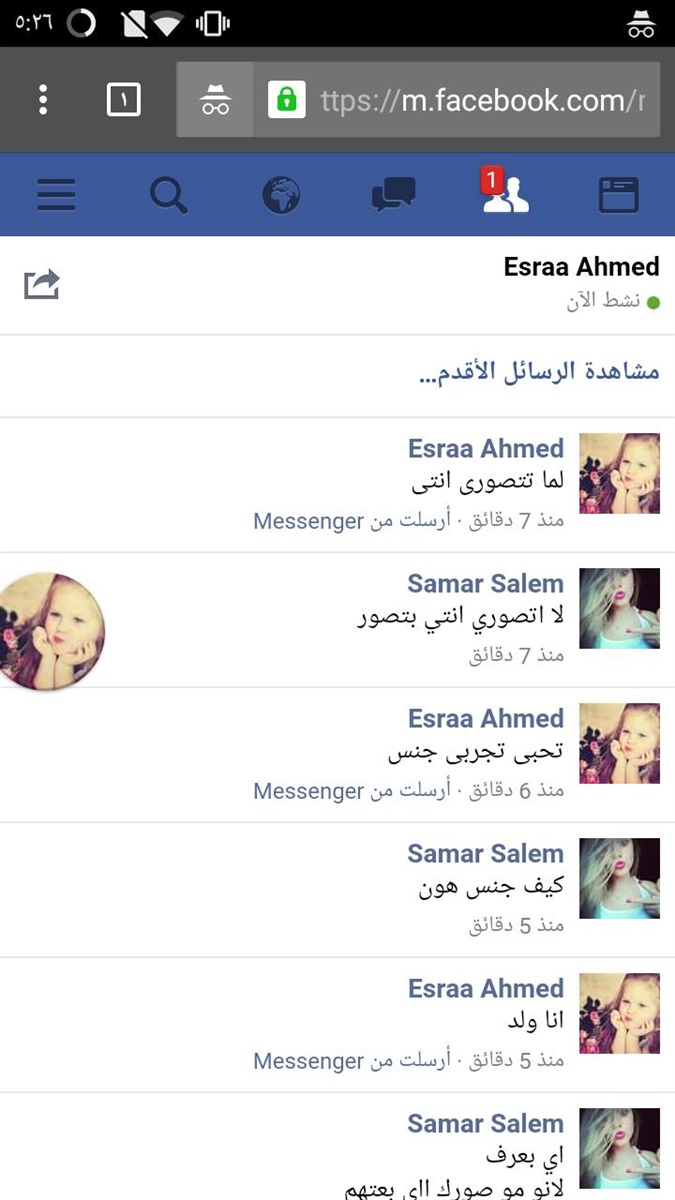This screenshot has height=1200, width=675.
Task: Tap the m.facebook.com address bar
Action: coord(480,99)
